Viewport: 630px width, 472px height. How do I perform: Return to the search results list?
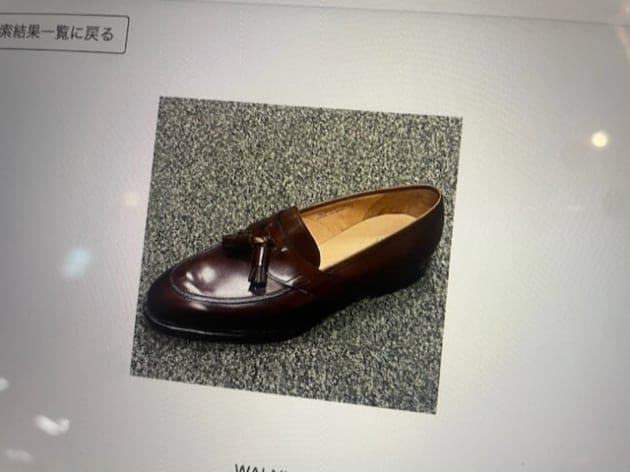coord(60,33)
